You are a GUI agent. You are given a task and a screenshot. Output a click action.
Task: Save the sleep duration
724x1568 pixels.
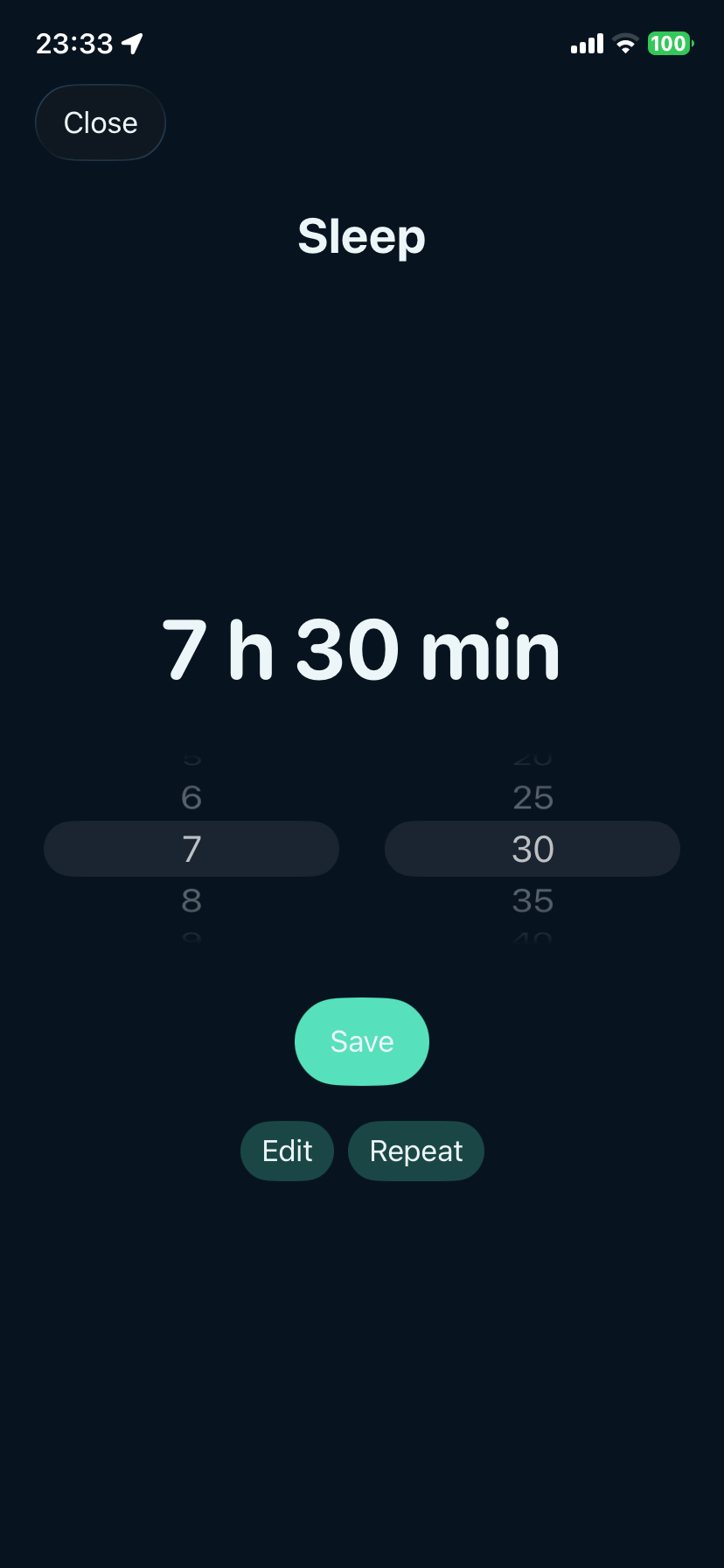362,1041
